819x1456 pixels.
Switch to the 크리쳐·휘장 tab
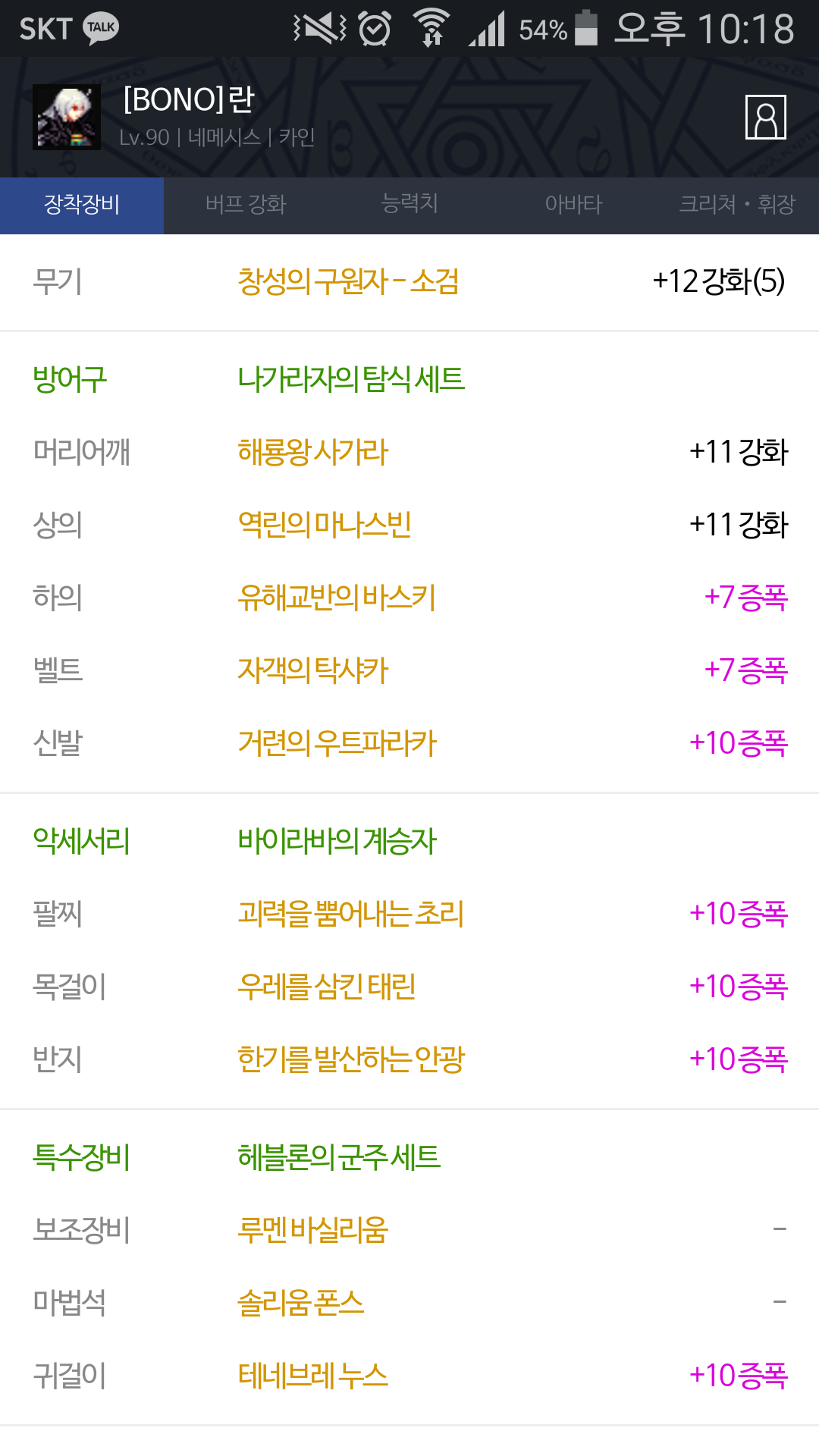click(737, 205)
